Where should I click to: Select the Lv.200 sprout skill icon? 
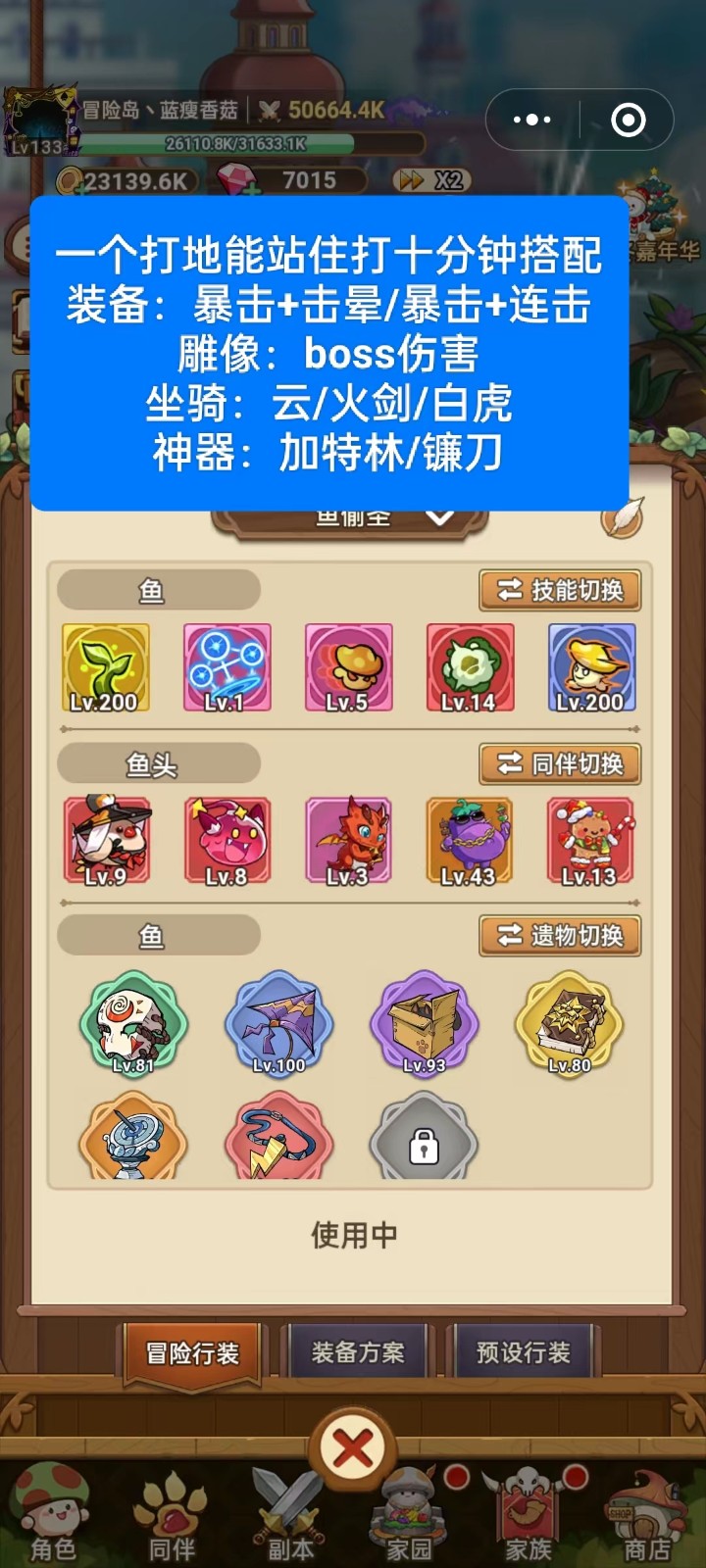tap(106, 667)
